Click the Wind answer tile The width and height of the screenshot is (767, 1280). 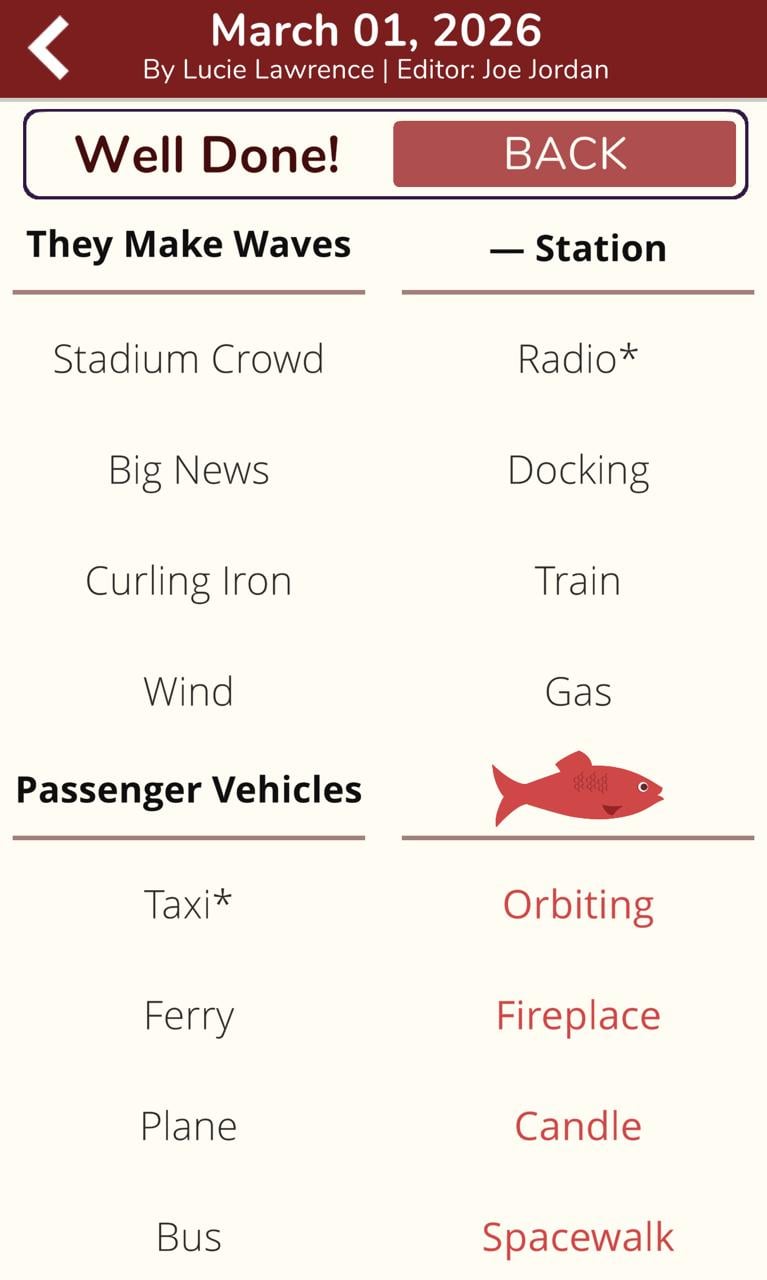tap(189, 690)
